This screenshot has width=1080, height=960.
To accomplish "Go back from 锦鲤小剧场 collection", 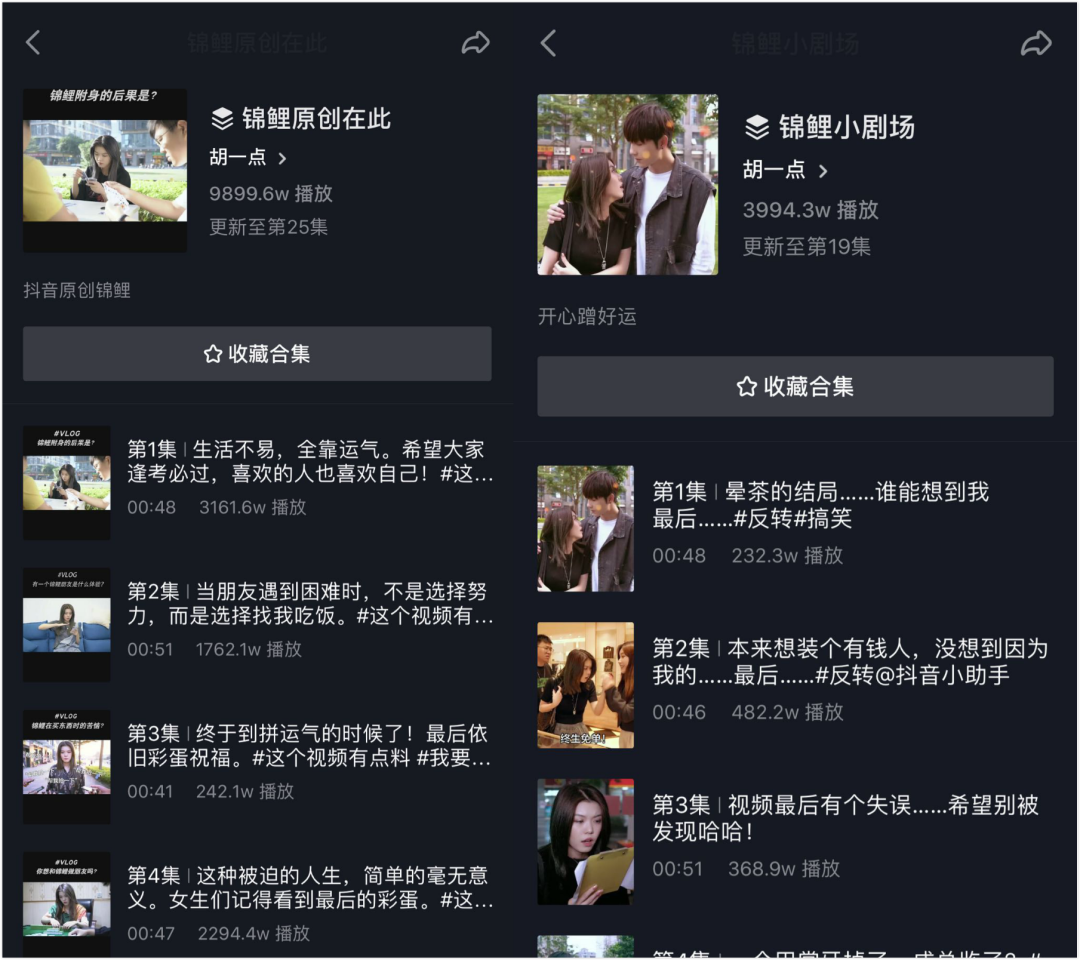I will (x=548, y=43).
